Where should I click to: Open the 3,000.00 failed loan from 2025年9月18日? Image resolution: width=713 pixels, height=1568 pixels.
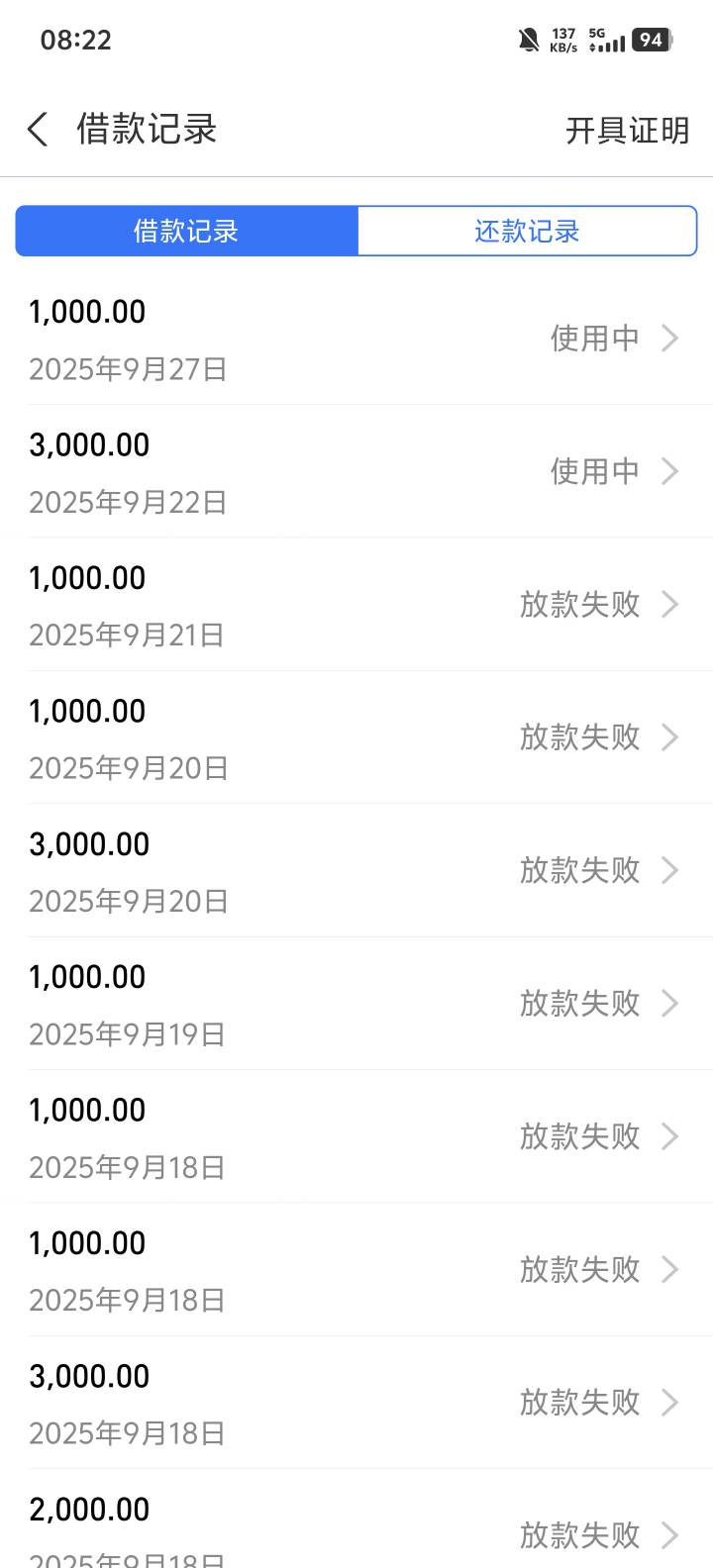(356, 1403)
